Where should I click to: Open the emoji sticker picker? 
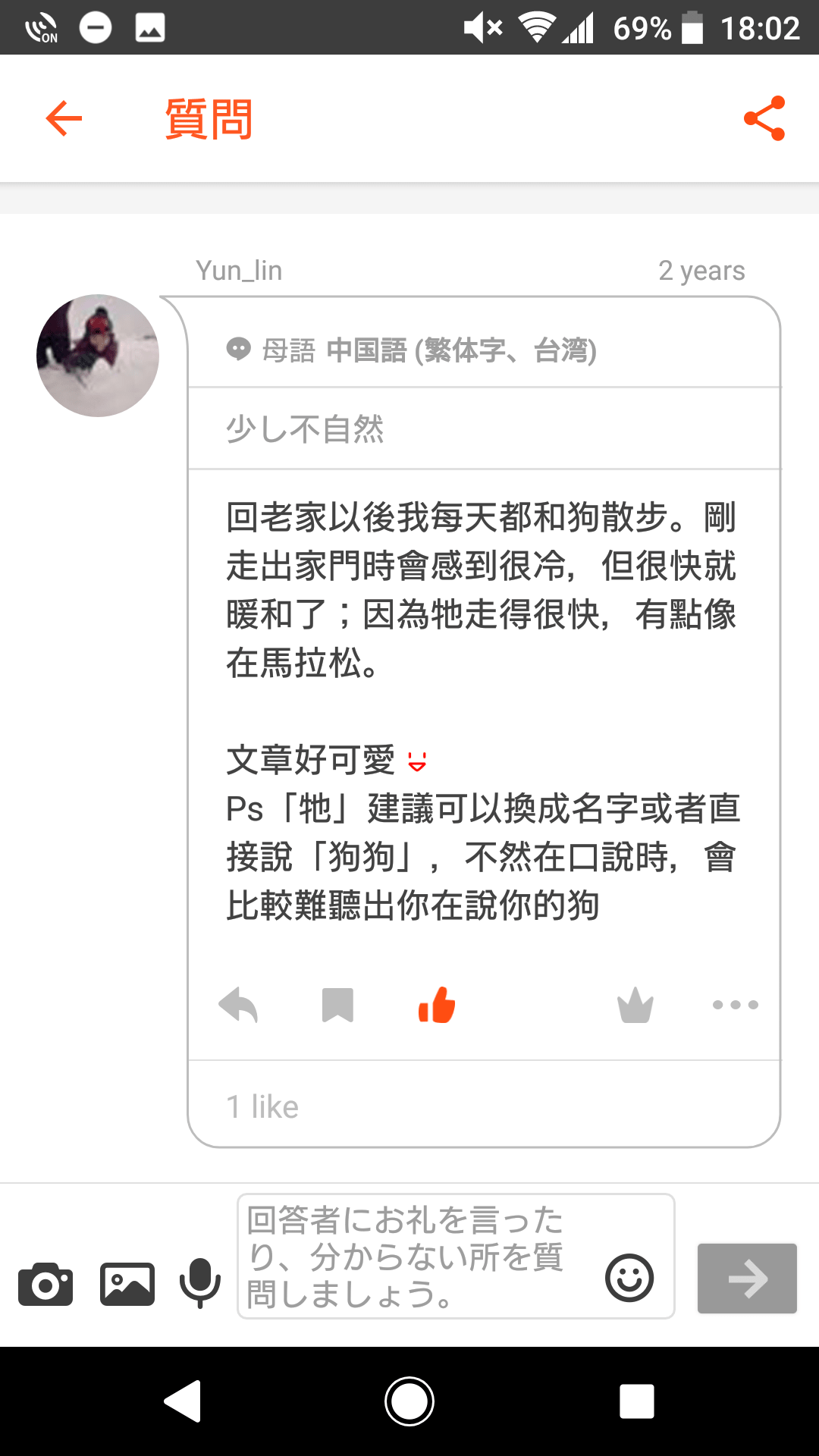click(629, 1279)
